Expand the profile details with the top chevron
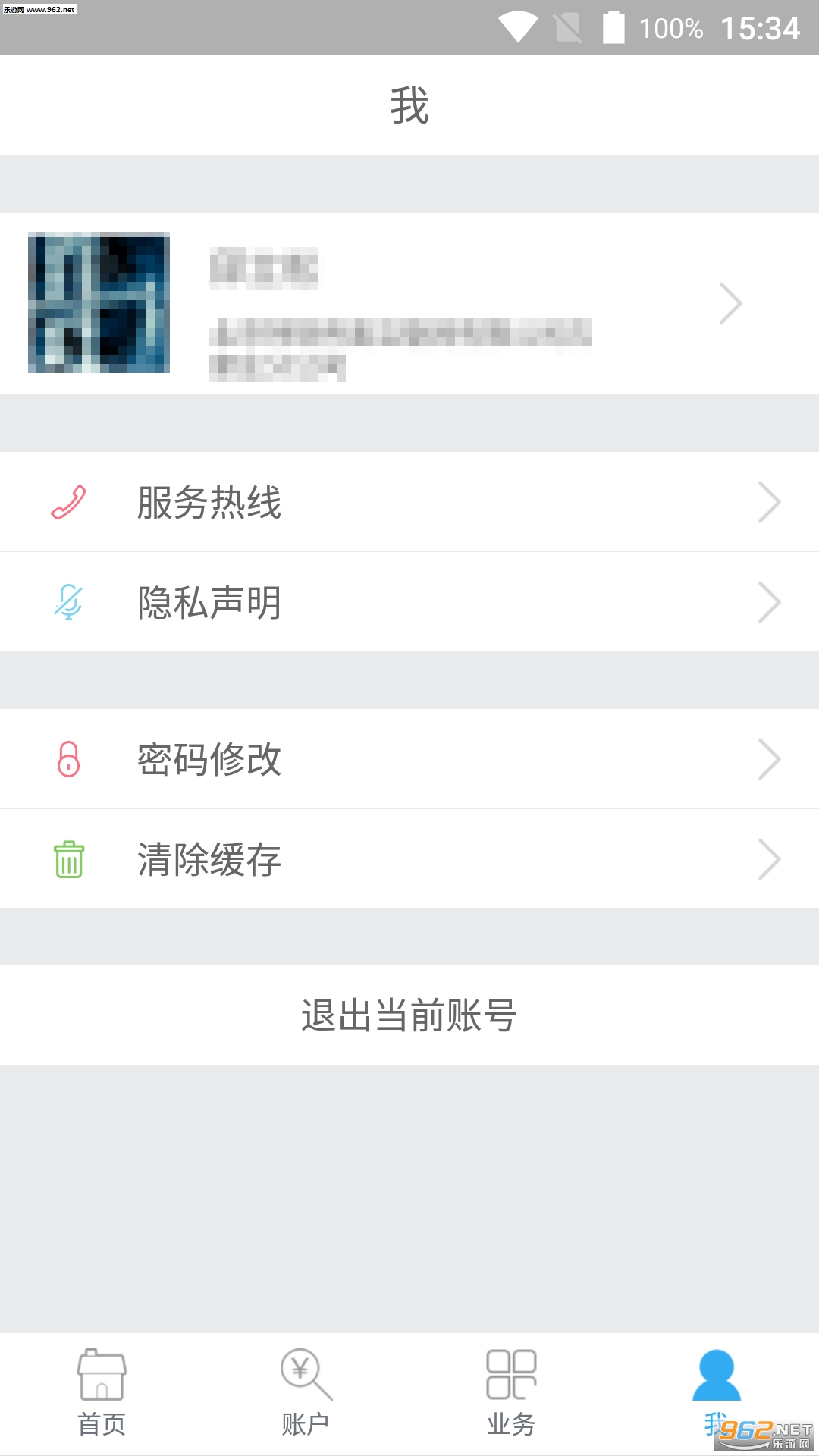 730,303
